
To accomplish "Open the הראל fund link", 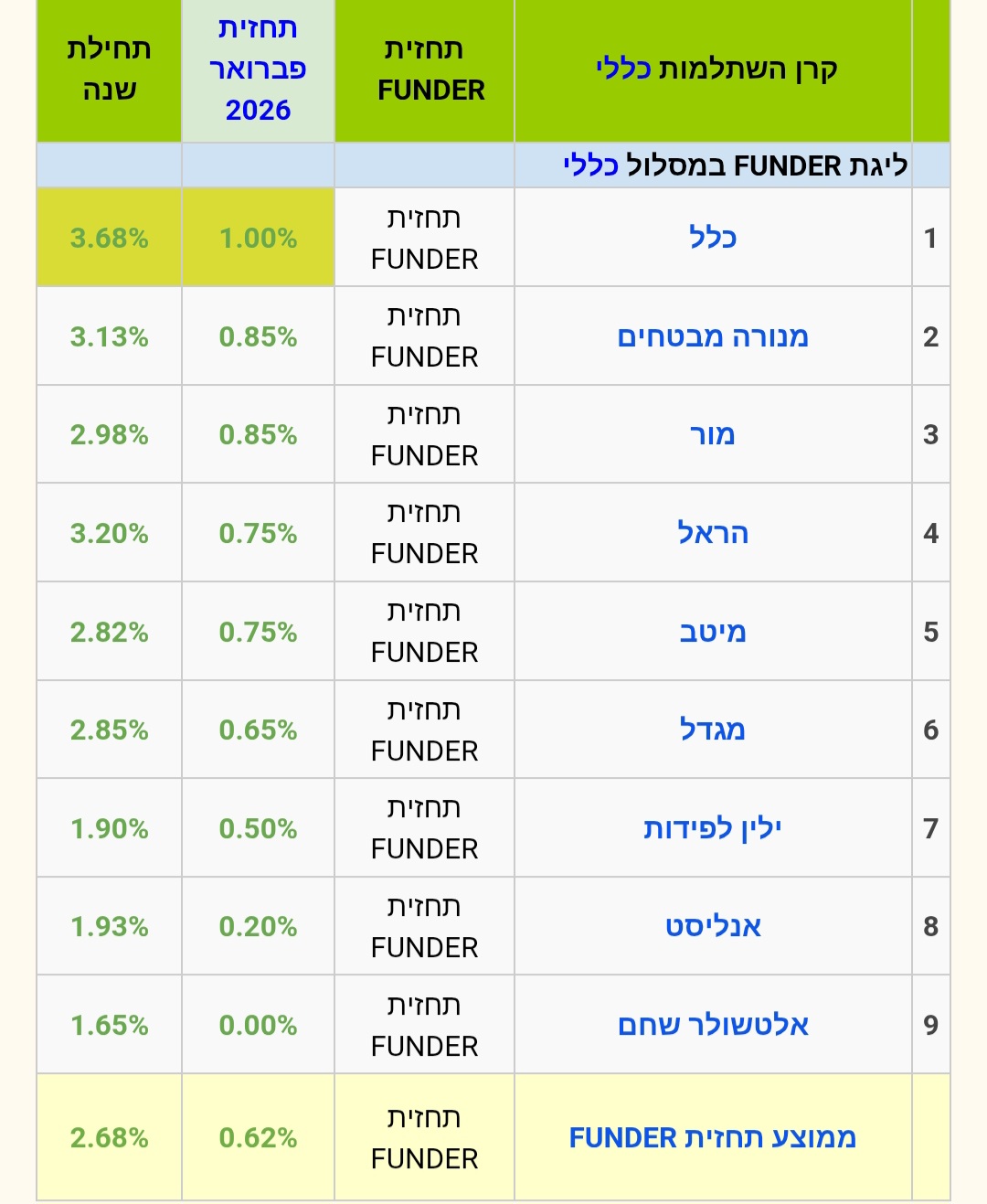I will pos(712,533).
